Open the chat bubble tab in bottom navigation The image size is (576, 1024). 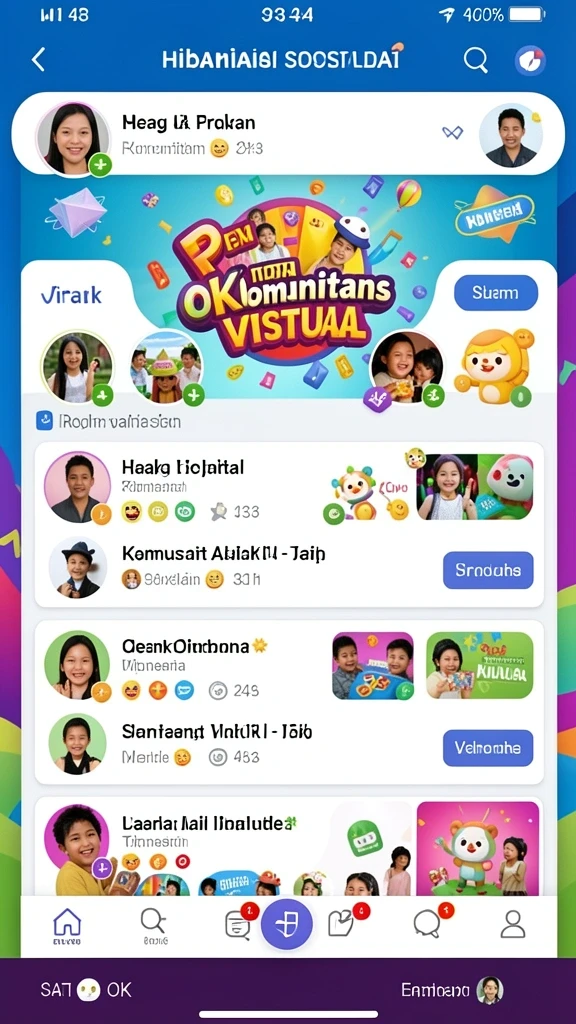pos(430,922)
